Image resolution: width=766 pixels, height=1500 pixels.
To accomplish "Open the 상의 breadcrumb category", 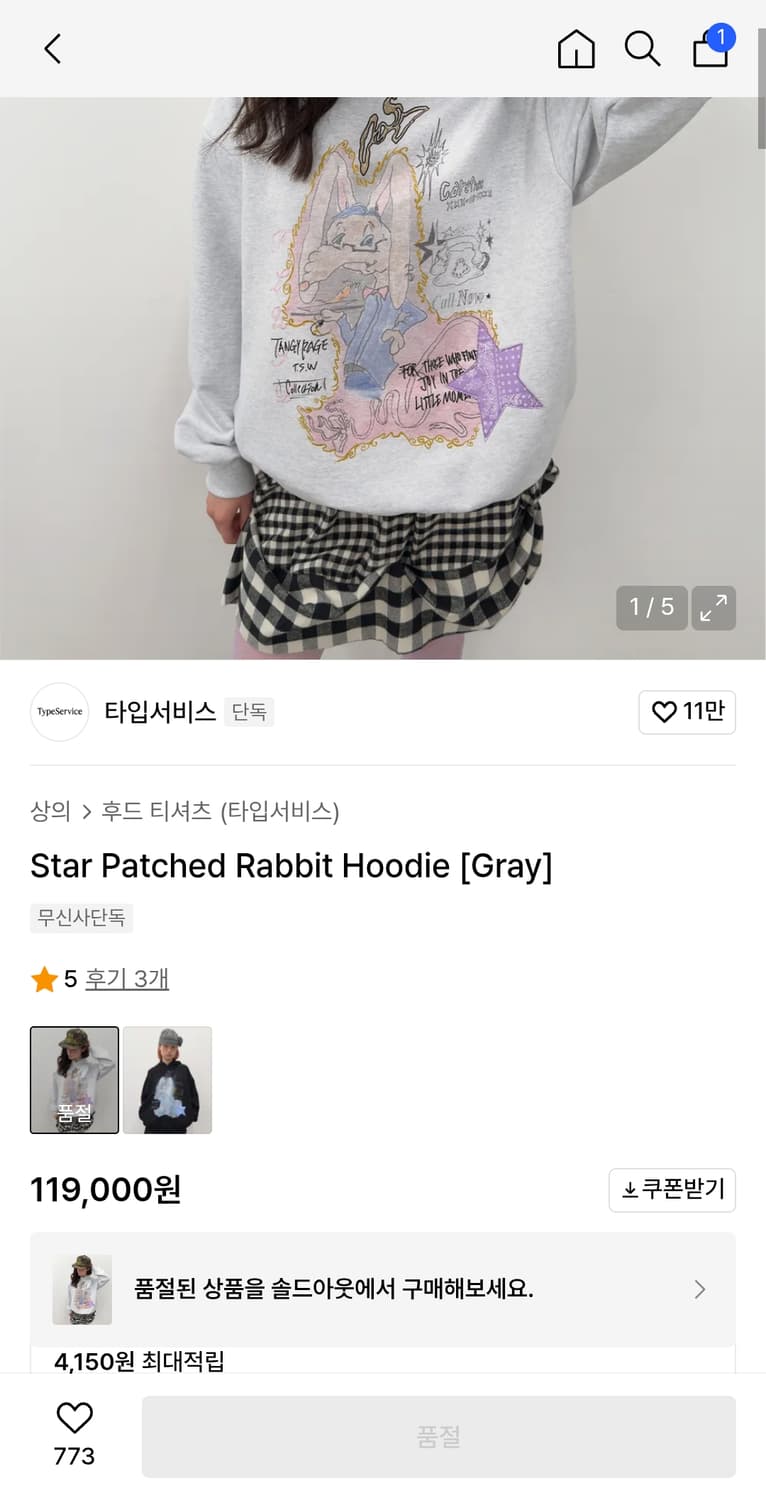I will [x=50, y=812].
